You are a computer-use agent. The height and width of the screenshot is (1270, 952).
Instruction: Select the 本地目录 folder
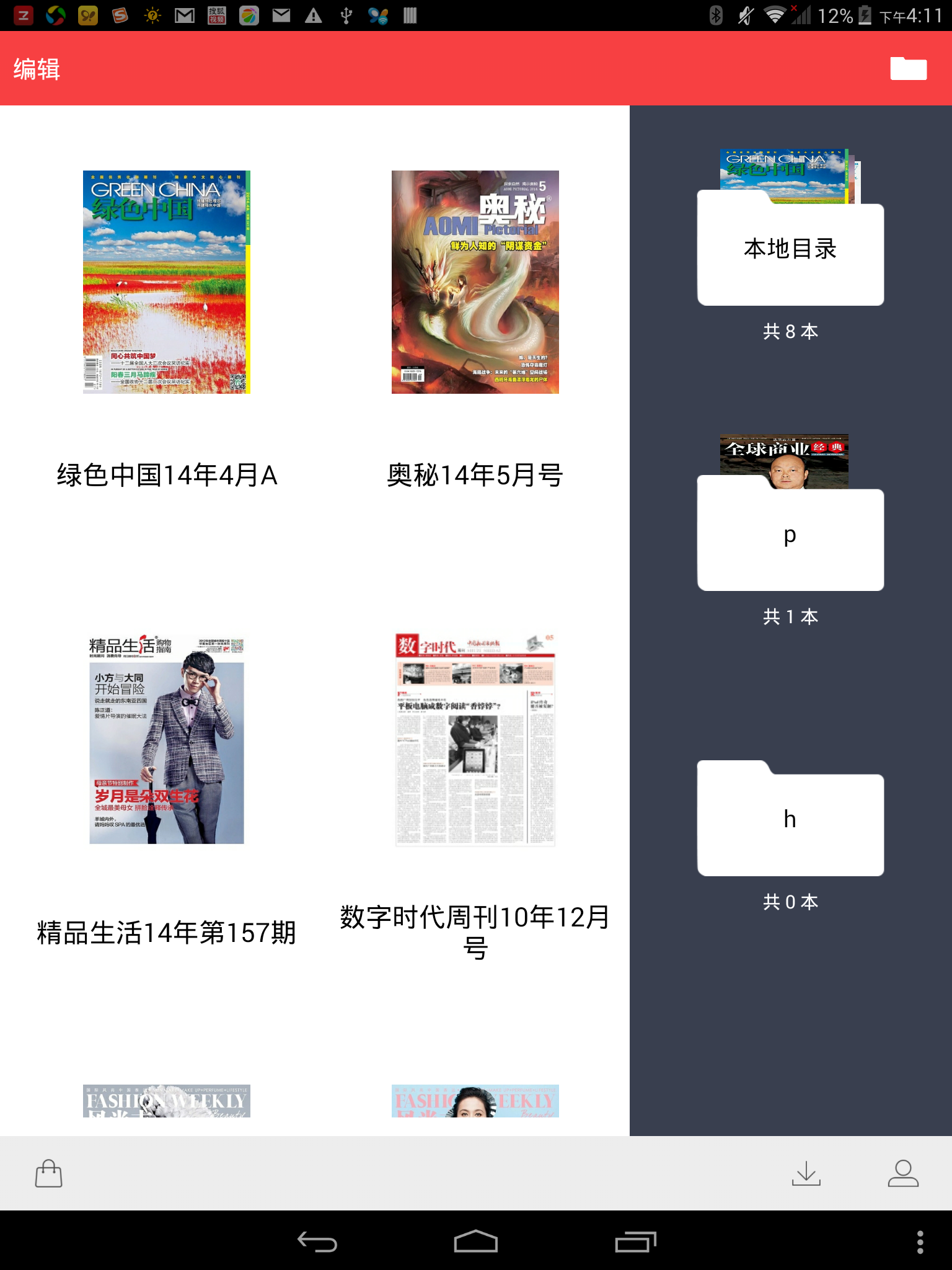(x=790, y=248)
